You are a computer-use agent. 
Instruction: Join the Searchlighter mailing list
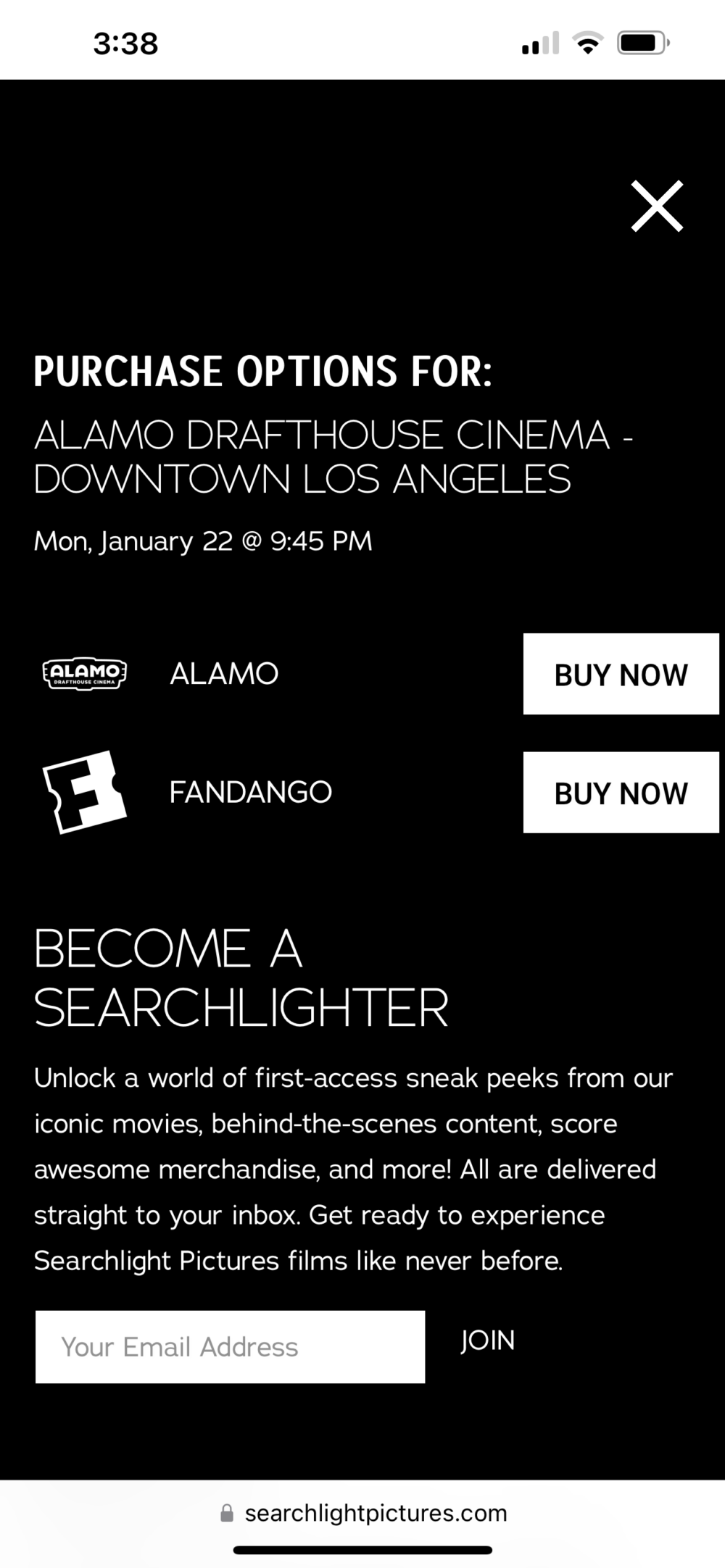tap(487, 1340)
